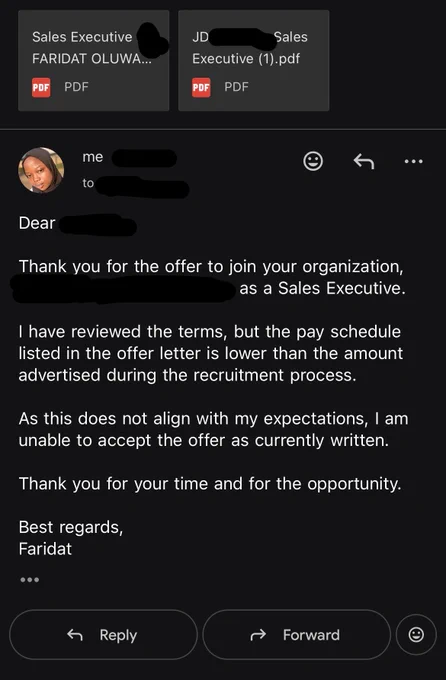Open the Sales Executive FARIDAT OLUWA PDF attachment
The image size is (446, 680).
(94, 61)
